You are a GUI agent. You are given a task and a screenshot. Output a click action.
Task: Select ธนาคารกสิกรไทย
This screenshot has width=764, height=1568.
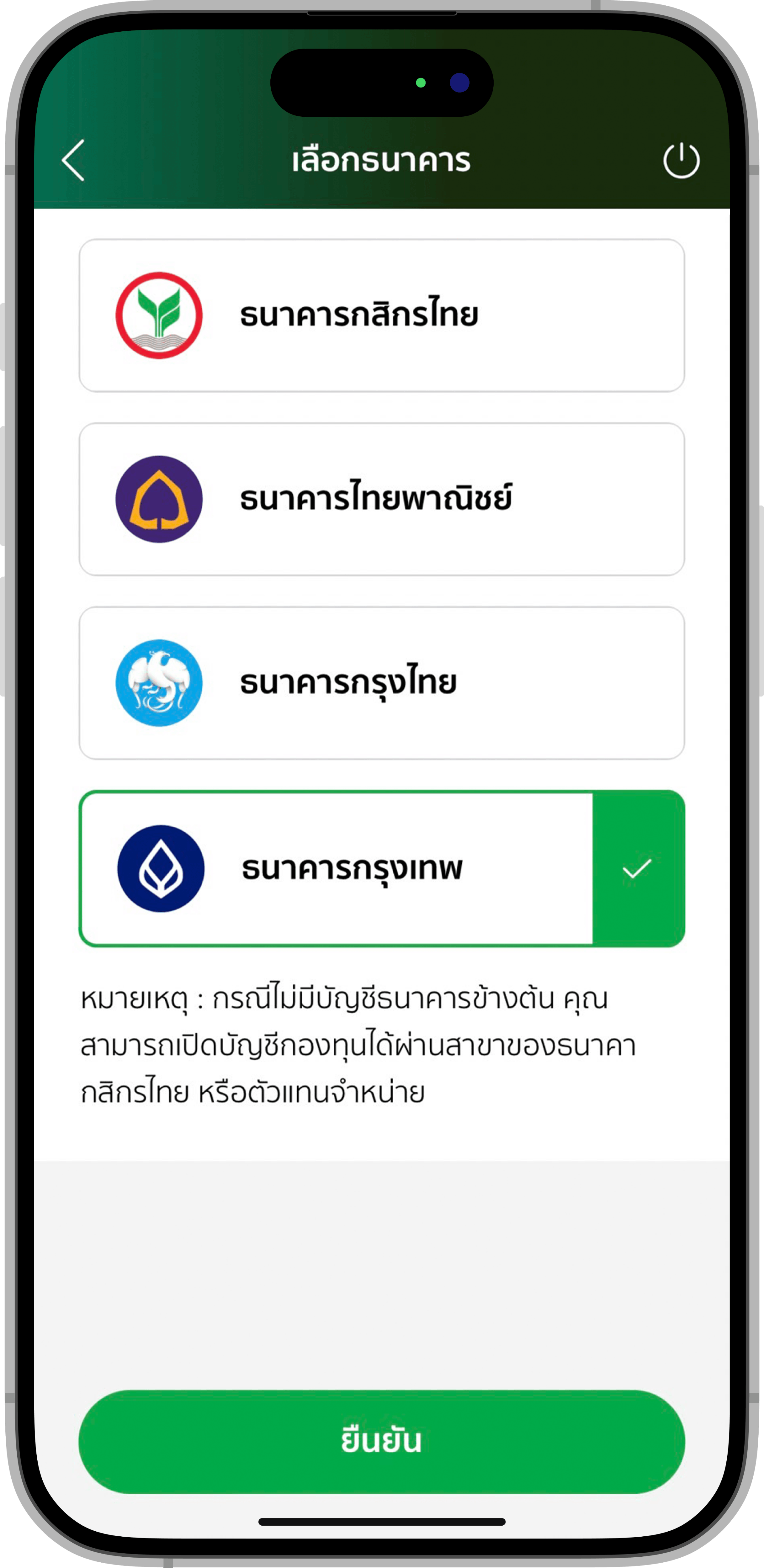click(381, 315)
